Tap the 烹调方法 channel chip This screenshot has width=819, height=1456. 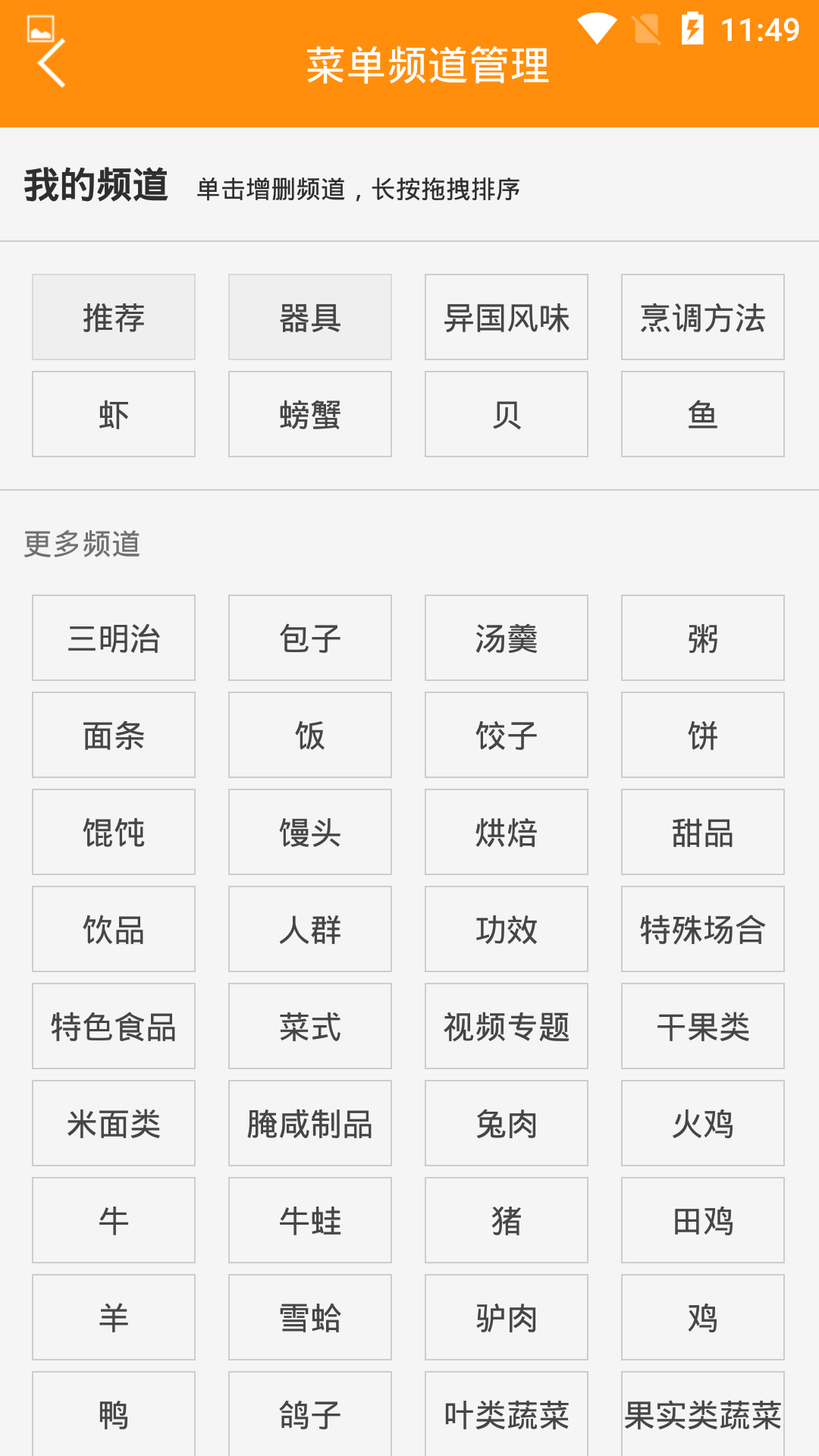click(702, 317)
